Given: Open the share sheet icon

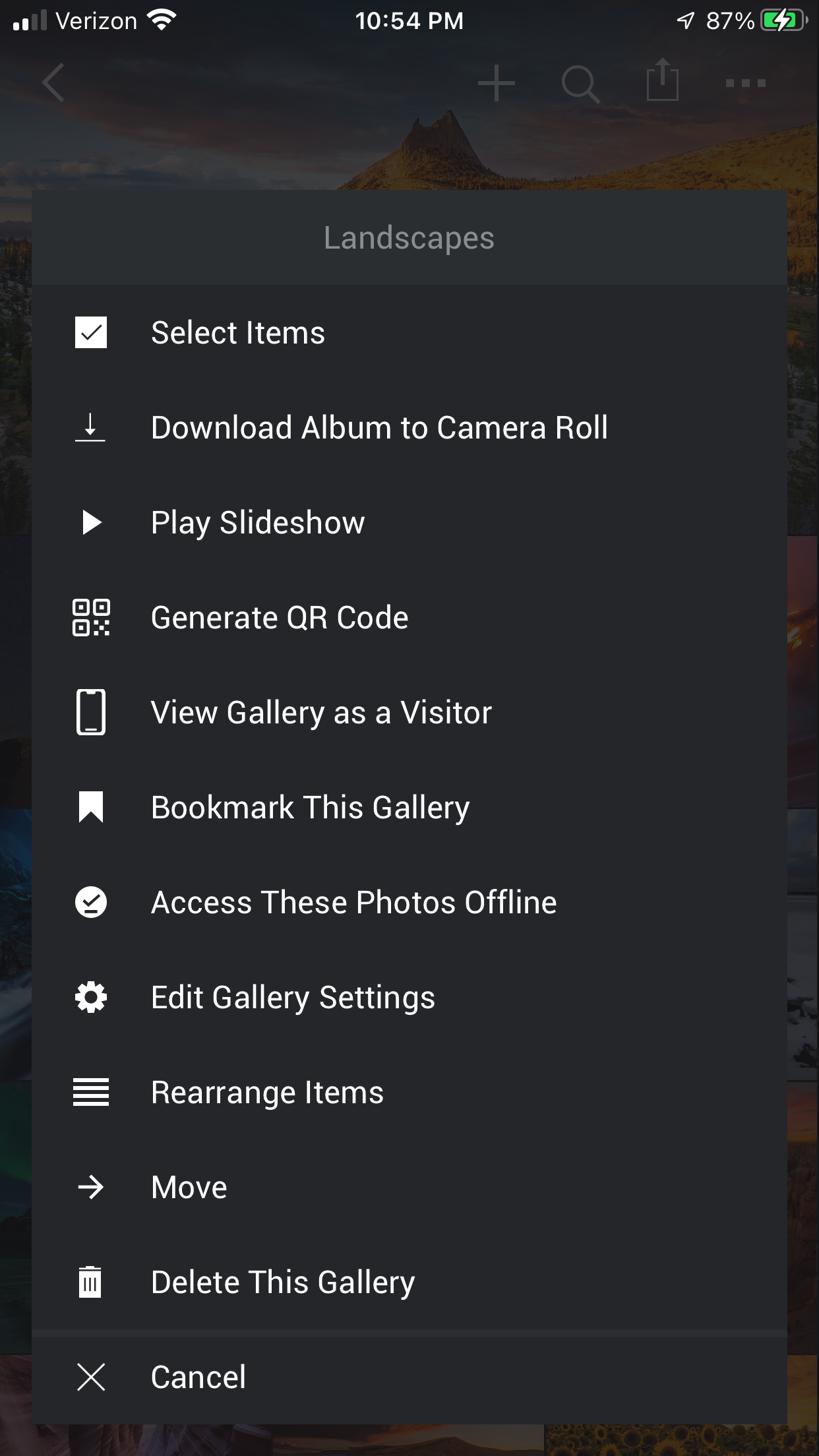Looking at the screenshot, I should tap(663, 82).
